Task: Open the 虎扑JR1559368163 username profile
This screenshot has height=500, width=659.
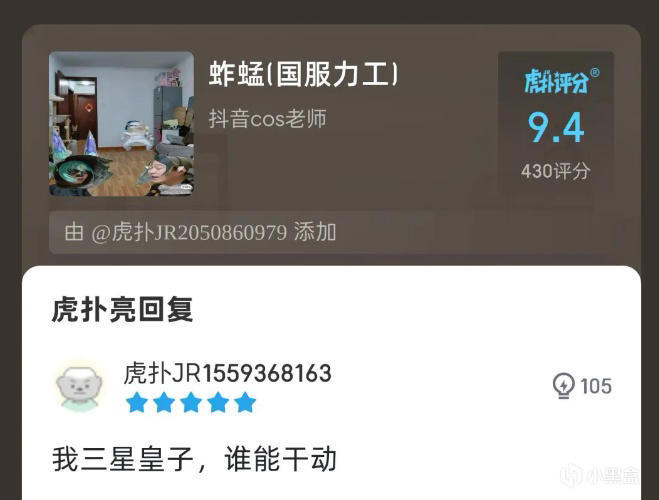Action: [x=227, y=374]
